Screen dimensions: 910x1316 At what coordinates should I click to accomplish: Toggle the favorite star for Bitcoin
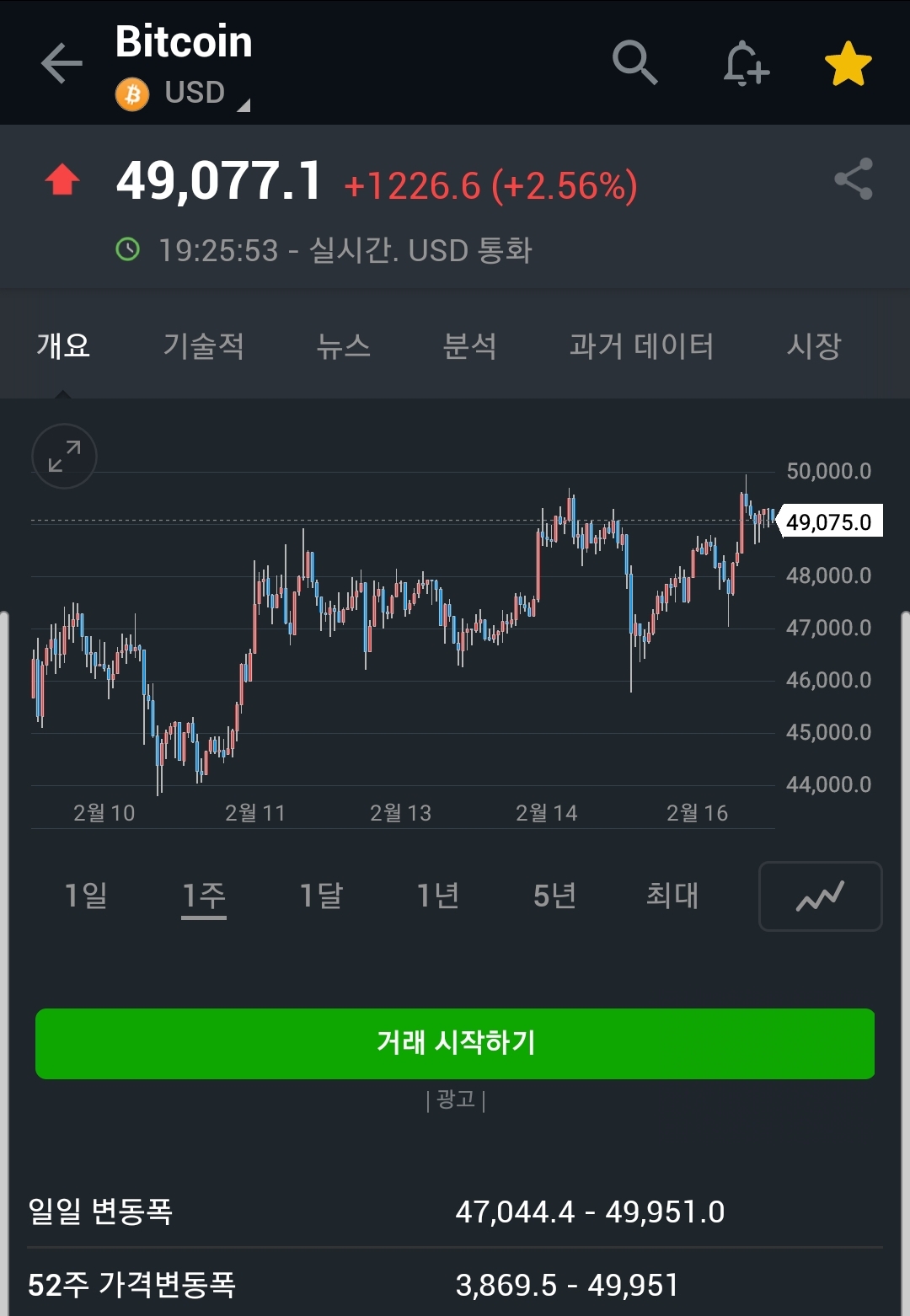pos(848,64)
